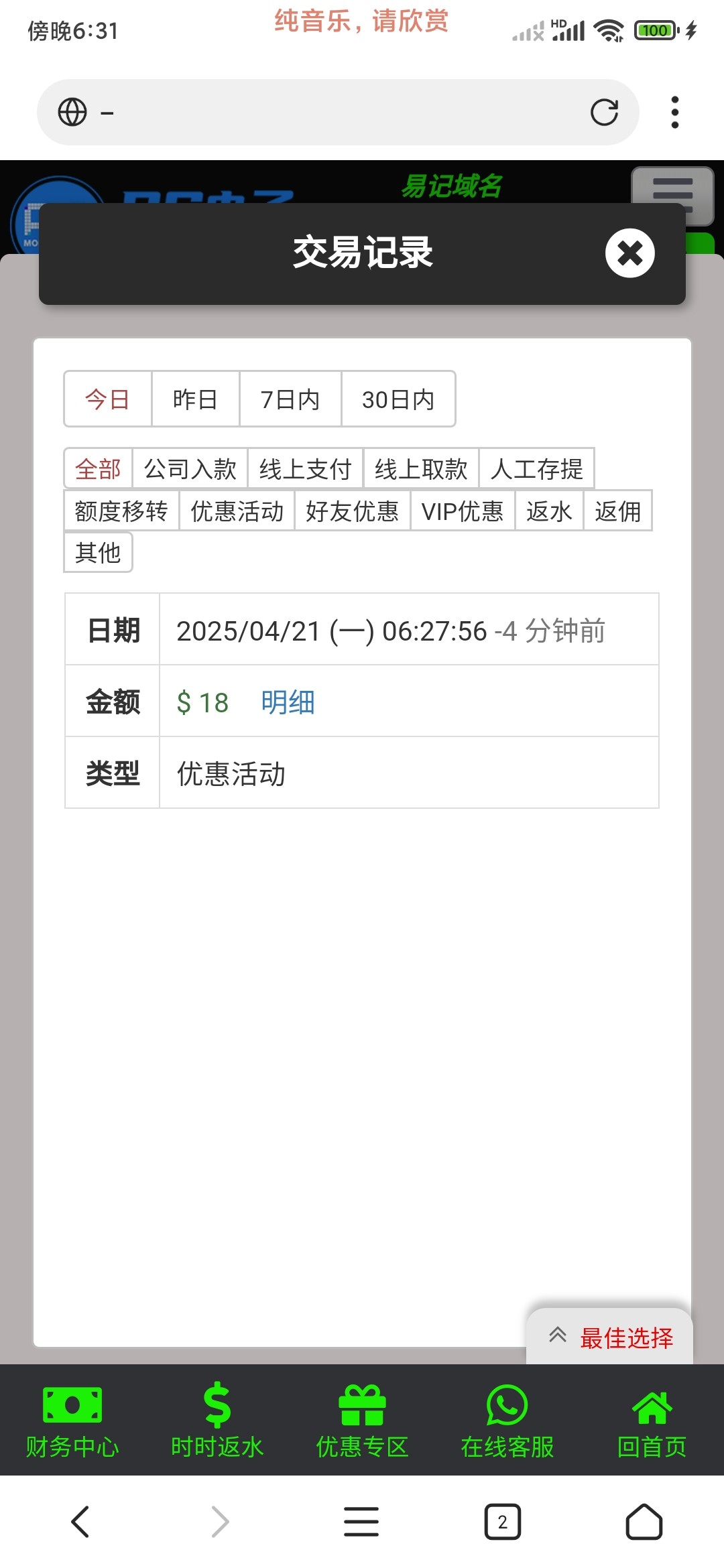
Task: Open the browser tabs switcher
Action: 502,1522
